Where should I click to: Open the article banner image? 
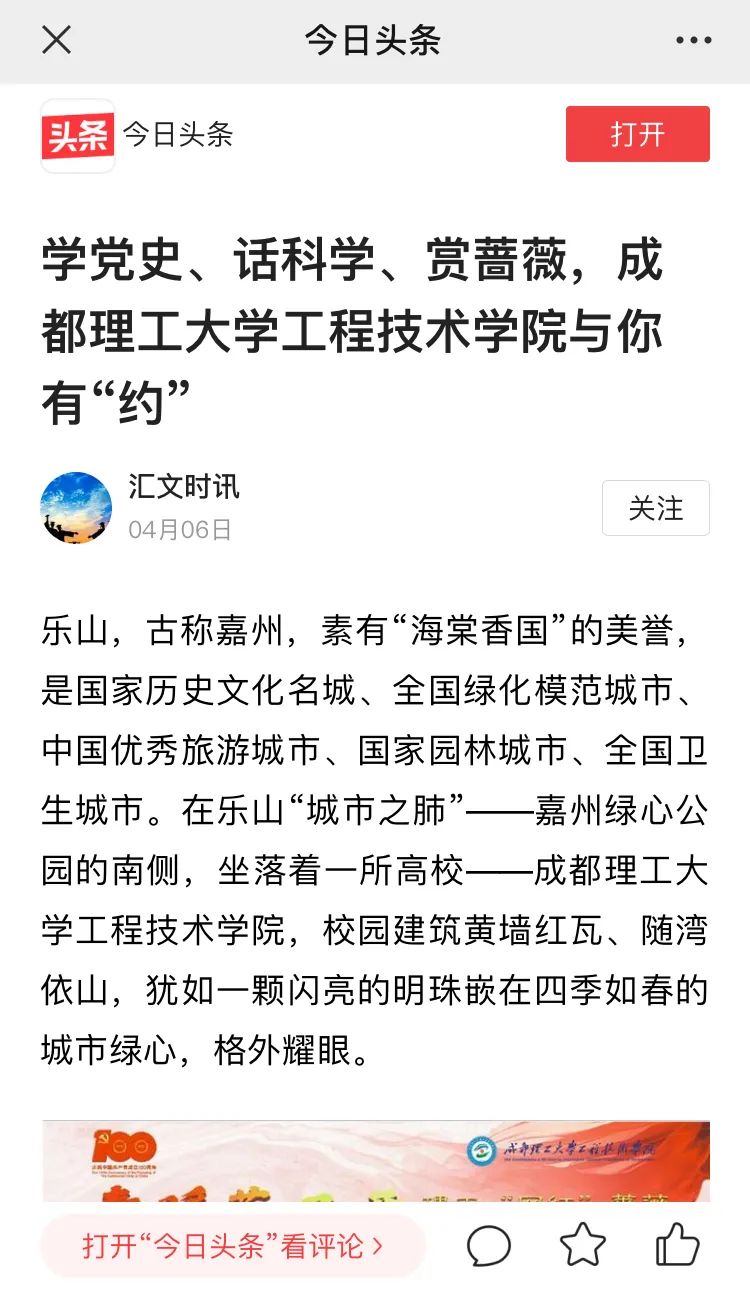click(376, 1162)
